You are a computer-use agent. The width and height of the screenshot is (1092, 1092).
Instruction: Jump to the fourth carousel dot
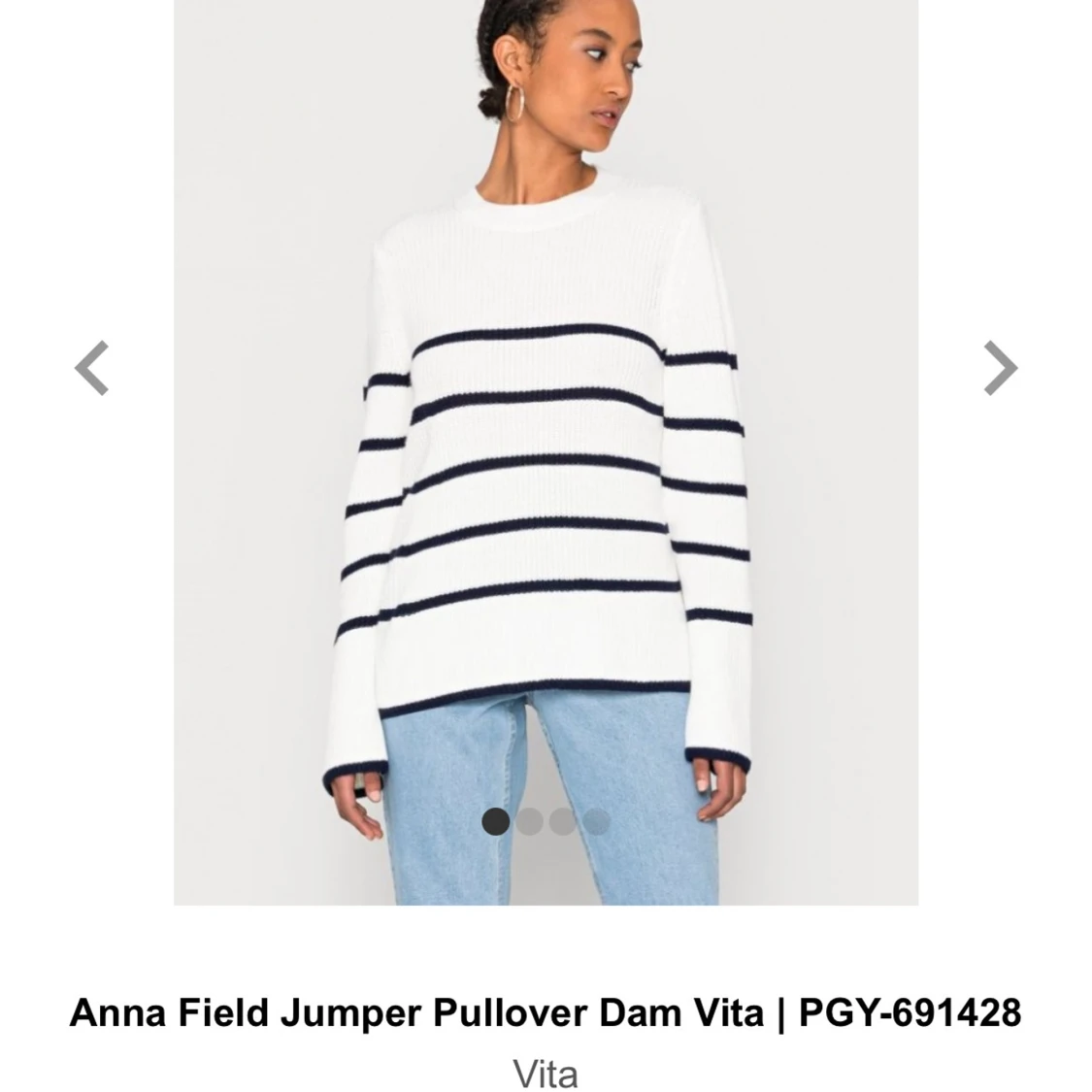coord(596,821)
